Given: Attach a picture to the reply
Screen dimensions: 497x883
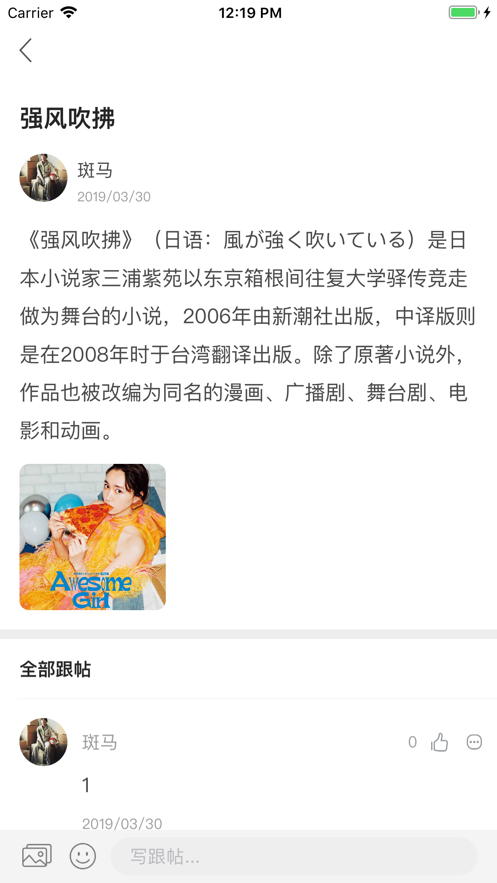Looking at the screenshot, I should [x=37, y=856].
